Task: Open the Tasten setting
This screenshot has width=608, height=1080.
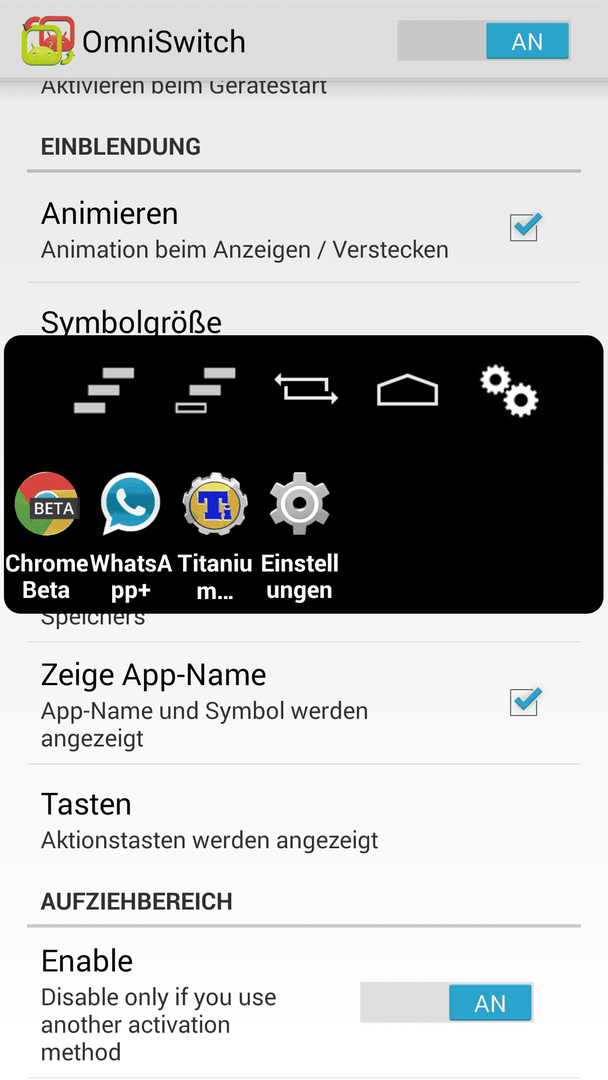Action: [x=304, y=821]
